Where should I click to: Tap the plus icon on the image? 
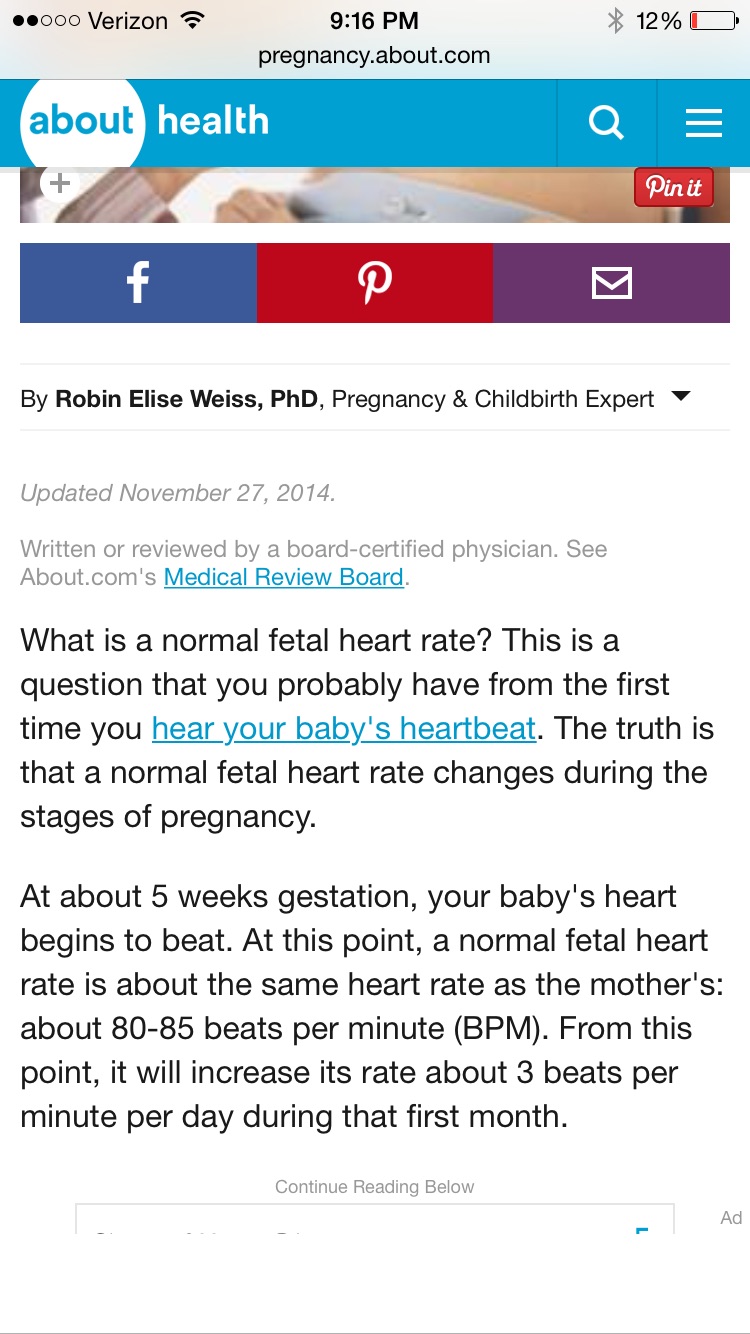[60, 183]
